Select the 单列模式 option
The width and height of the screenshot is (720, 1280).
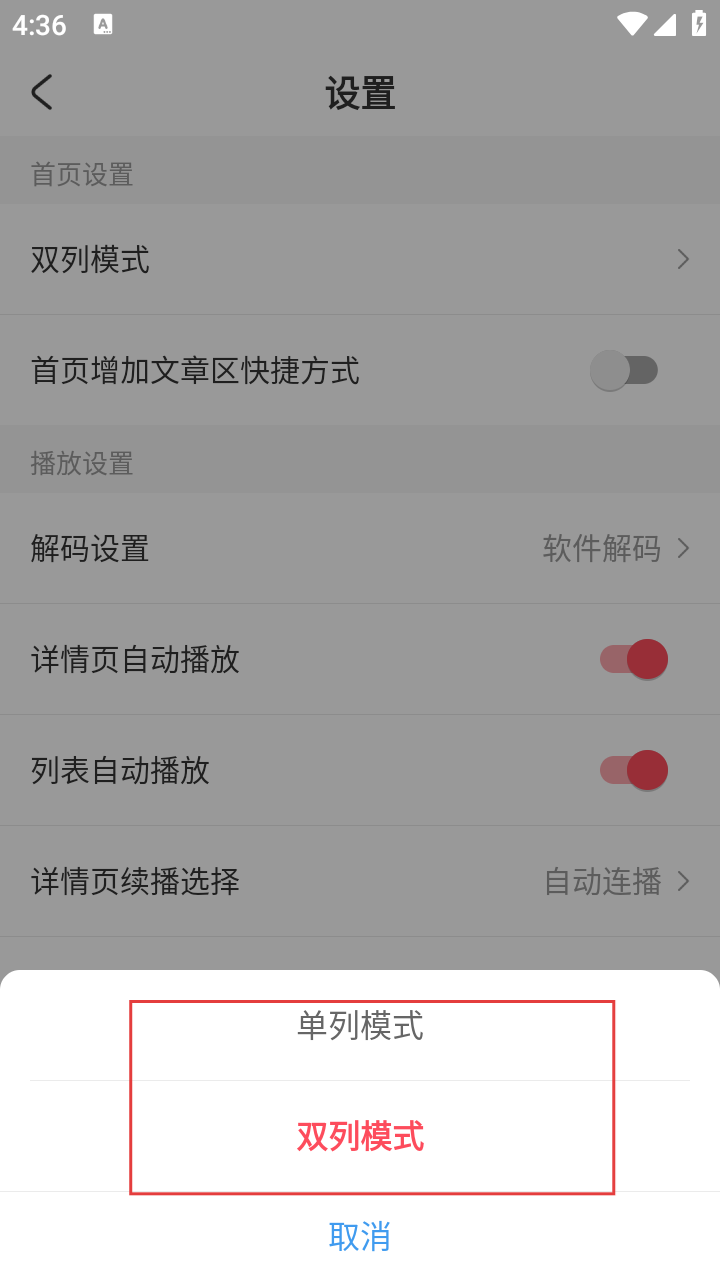coord(360,1026)
